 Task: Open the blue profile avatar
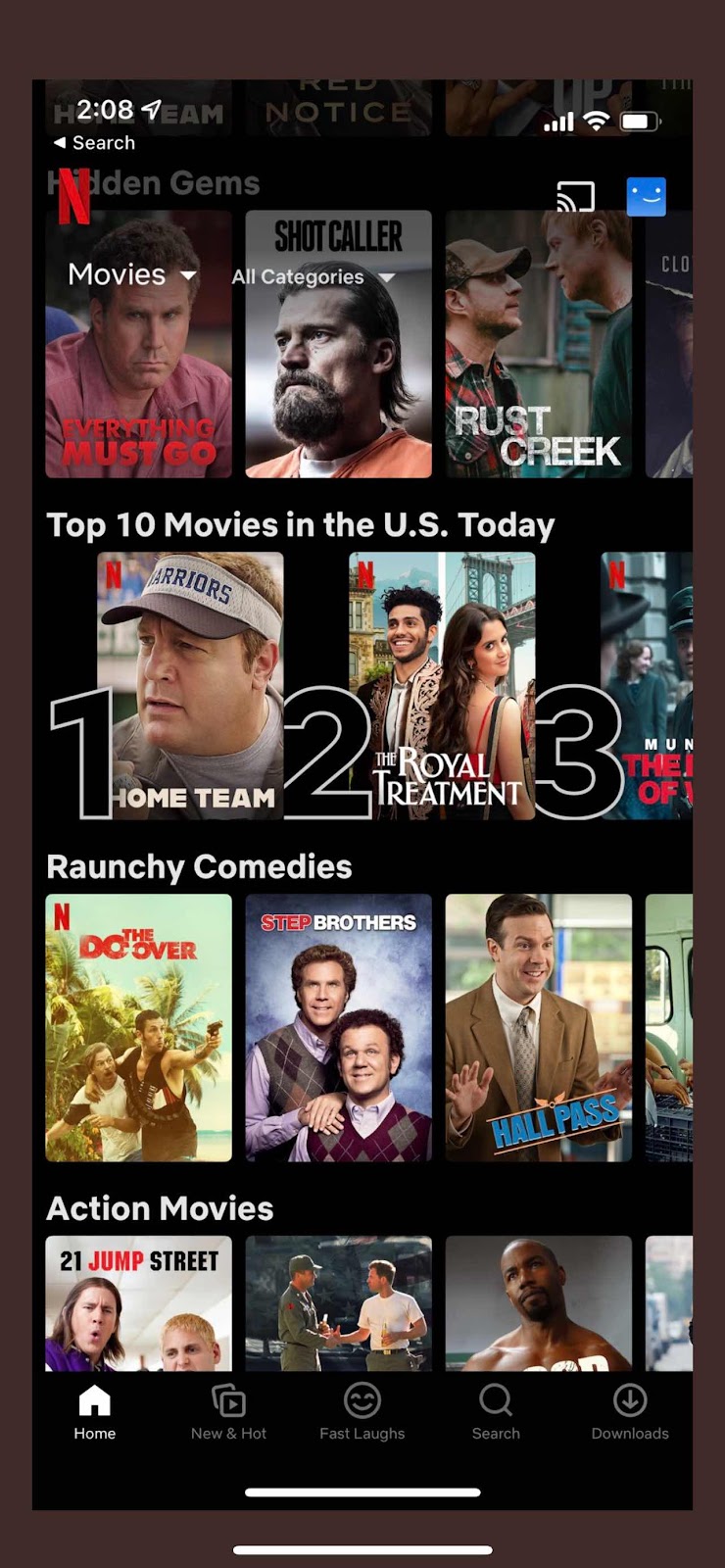tap(646, 197)
